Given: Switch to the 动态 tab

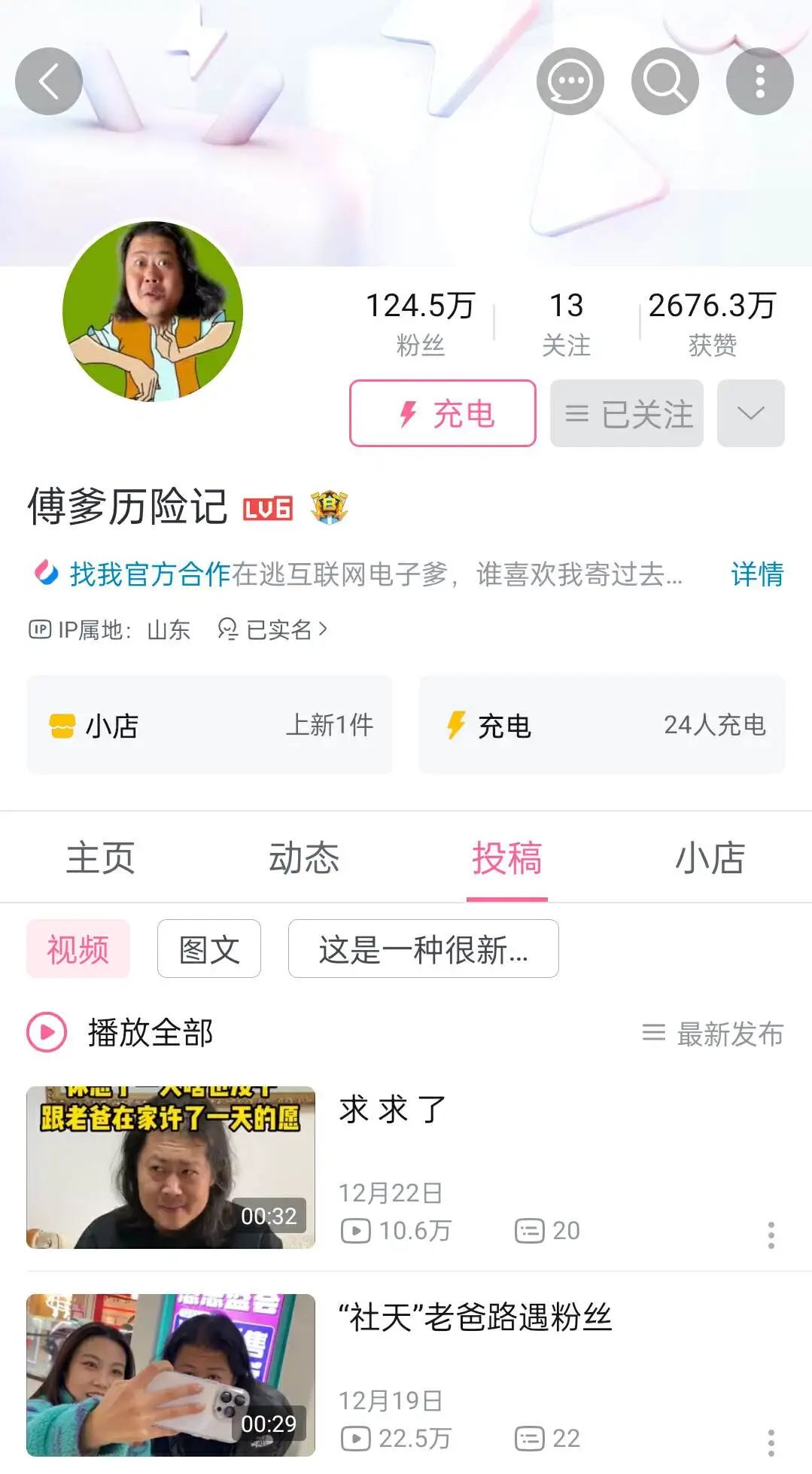Looking at the screenshot, I should coord(304,858).
